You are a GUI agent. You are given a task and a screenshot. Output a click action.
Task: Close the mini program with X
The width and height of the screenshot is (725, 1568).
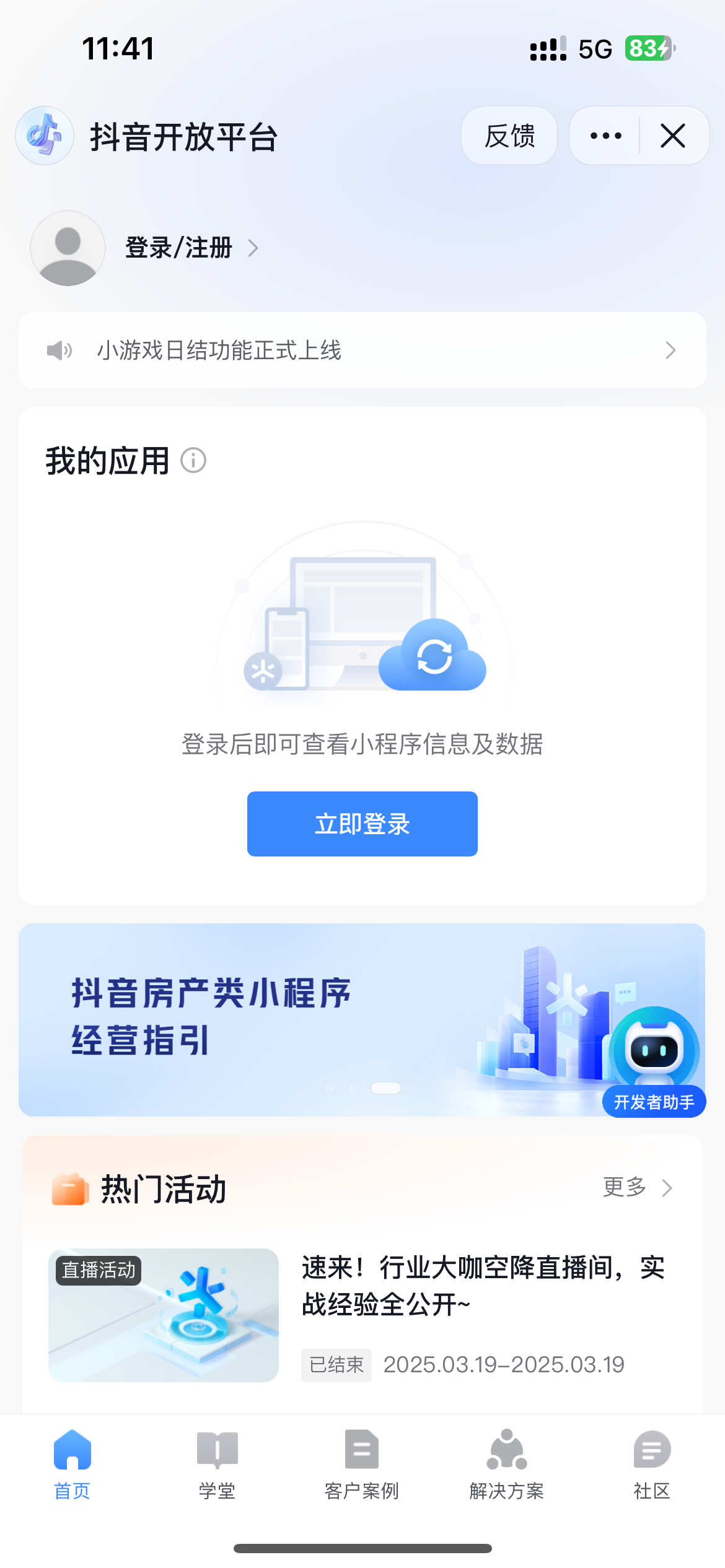click(673, 136)
